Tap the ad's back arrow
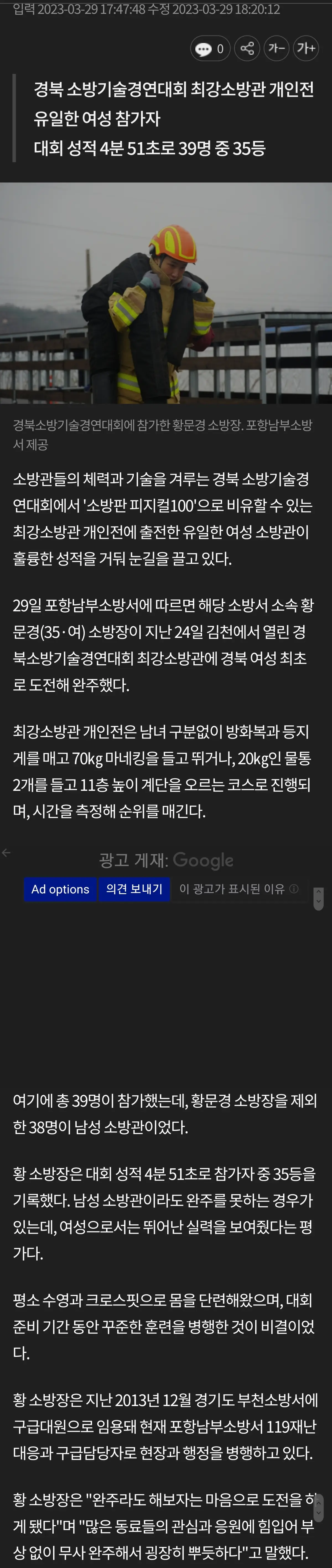This screenshot has width=332, height=1568. pyautogui.click(x=6, y=853)
